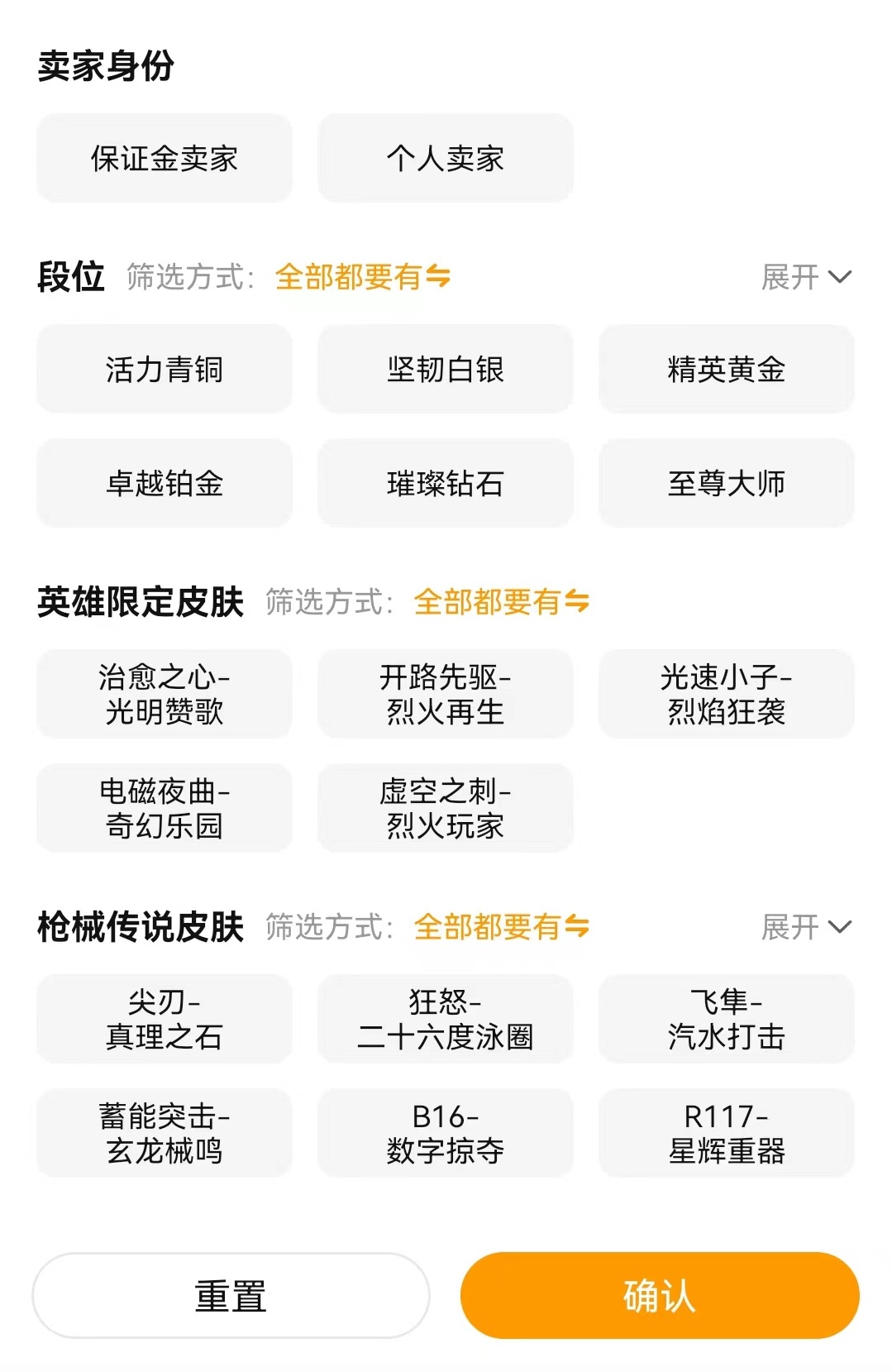Pick the 尖刃-真理之石 weapon skin

164,1019
